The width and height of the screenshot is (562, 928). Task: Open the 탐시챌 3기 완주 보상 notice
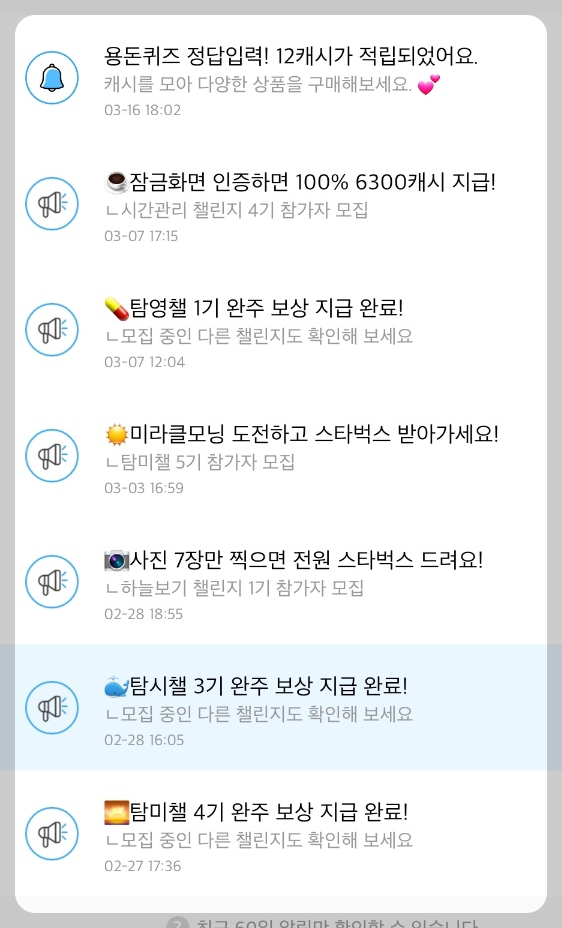click(x=281, y=708)
